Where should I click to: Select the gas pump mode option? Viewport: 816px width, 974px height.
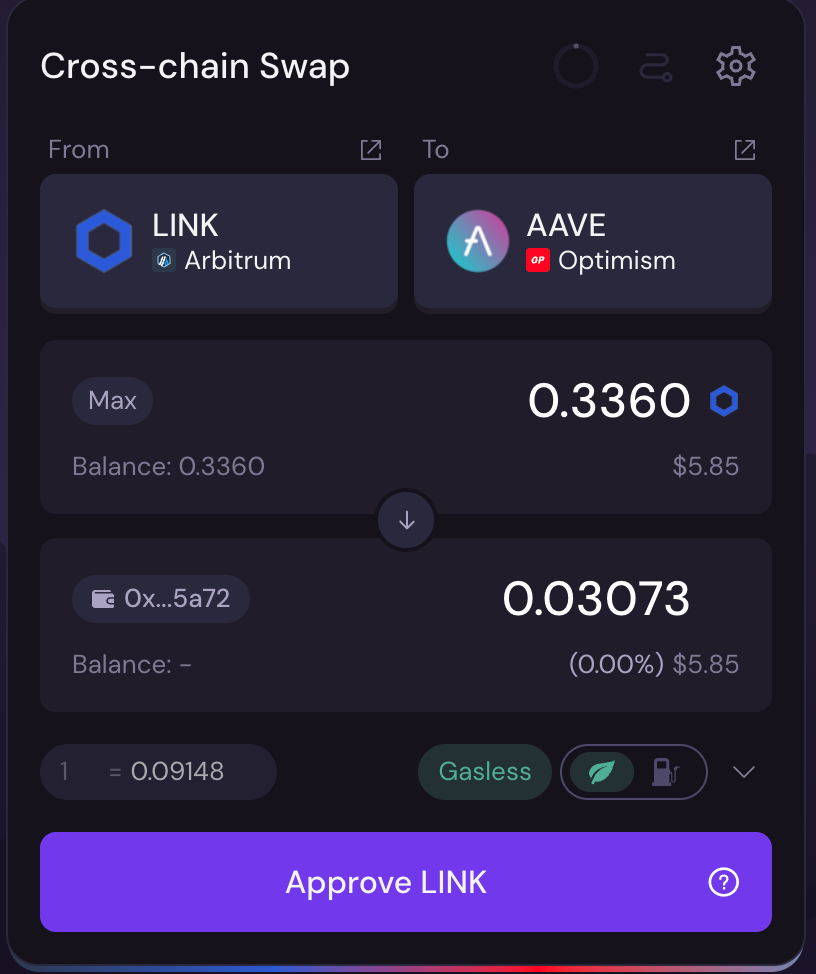[665, 772]
